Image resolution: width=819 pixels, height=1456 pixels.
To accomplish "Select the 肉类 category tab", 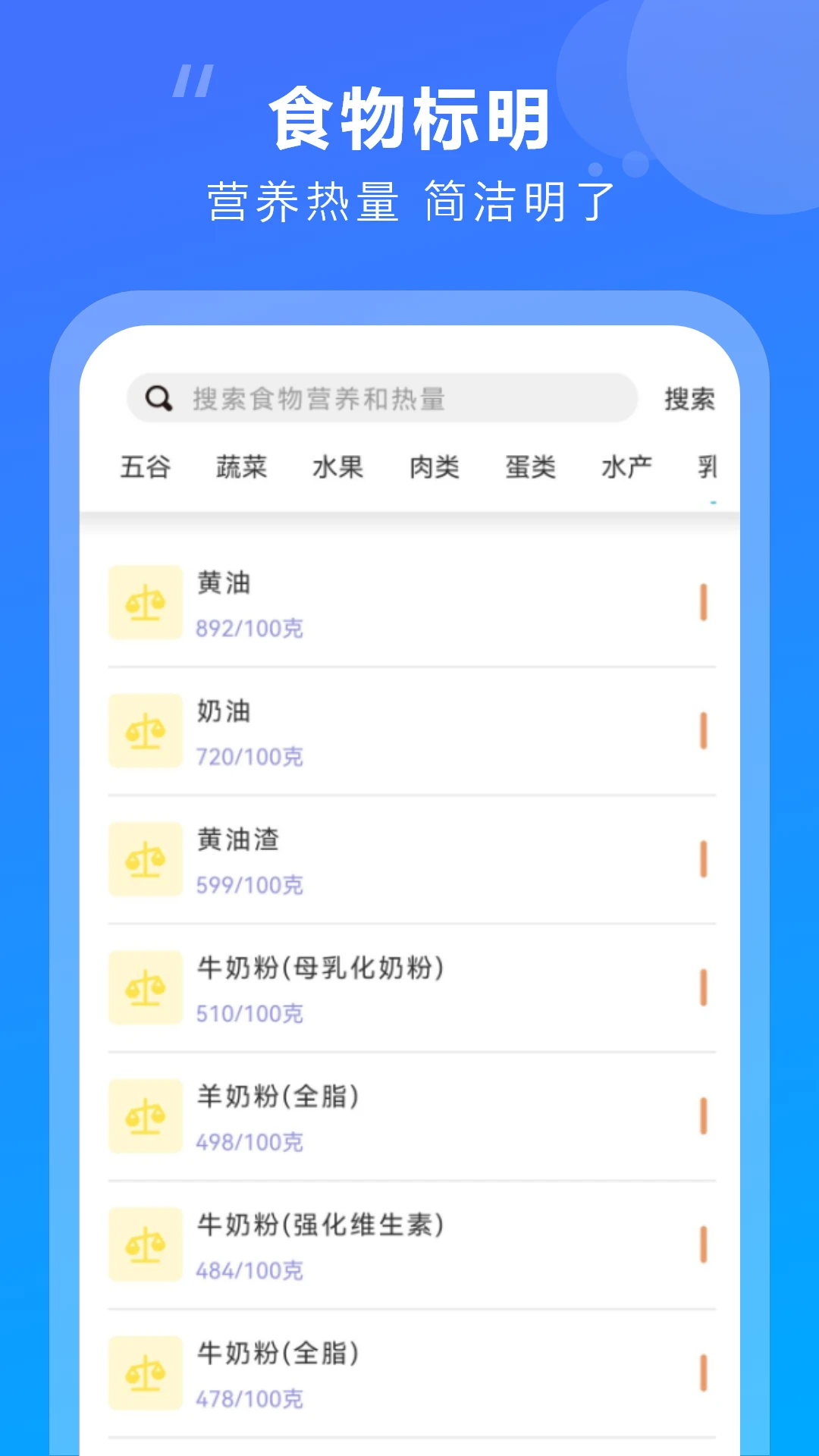I will pos(435,468).
